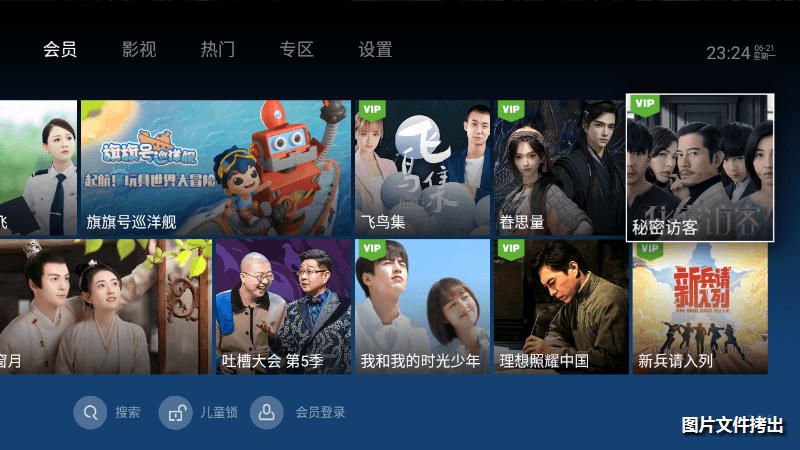800x450 pixels.
Task: Open the 旗旗号巡洋舰 cartoon tile
Action: 216,167
